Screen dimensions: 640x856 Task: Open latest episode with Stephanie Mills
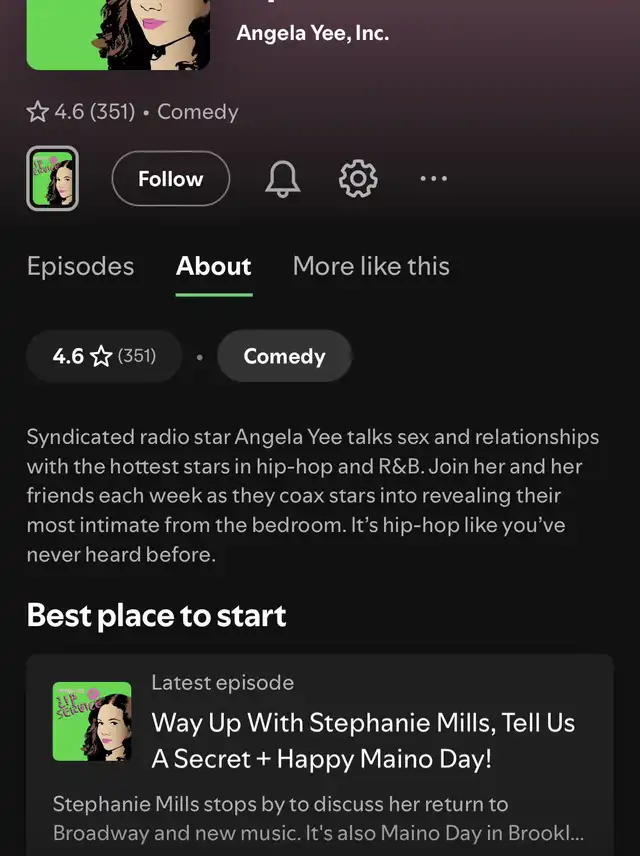[363, 740]
